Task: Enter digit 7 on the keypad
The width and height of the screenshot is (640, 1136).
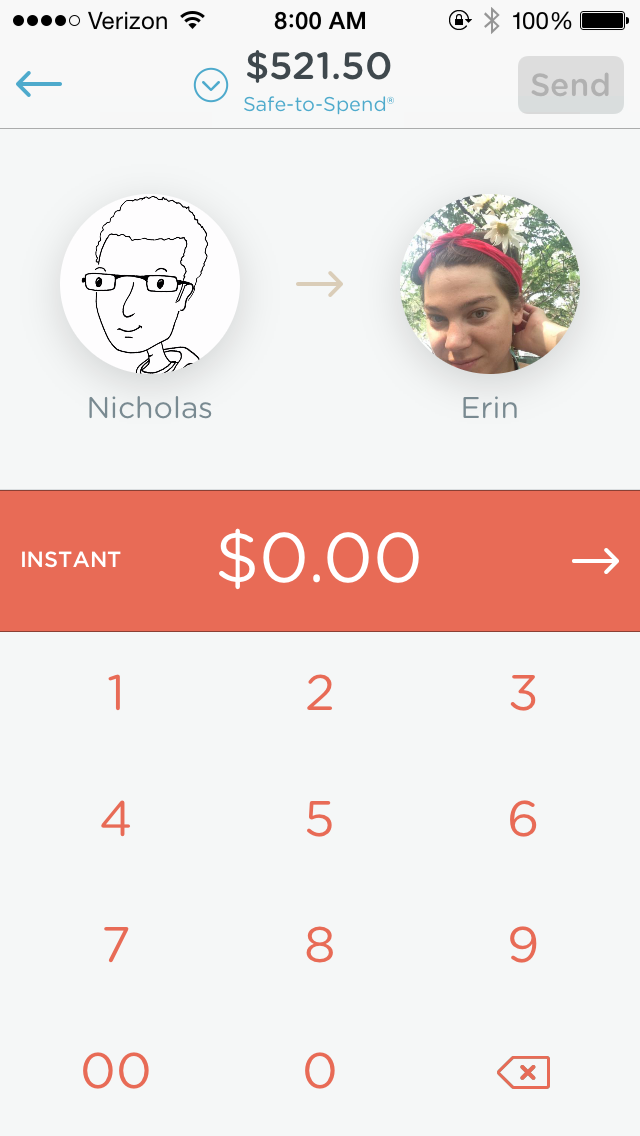Action: pos(116,944)
